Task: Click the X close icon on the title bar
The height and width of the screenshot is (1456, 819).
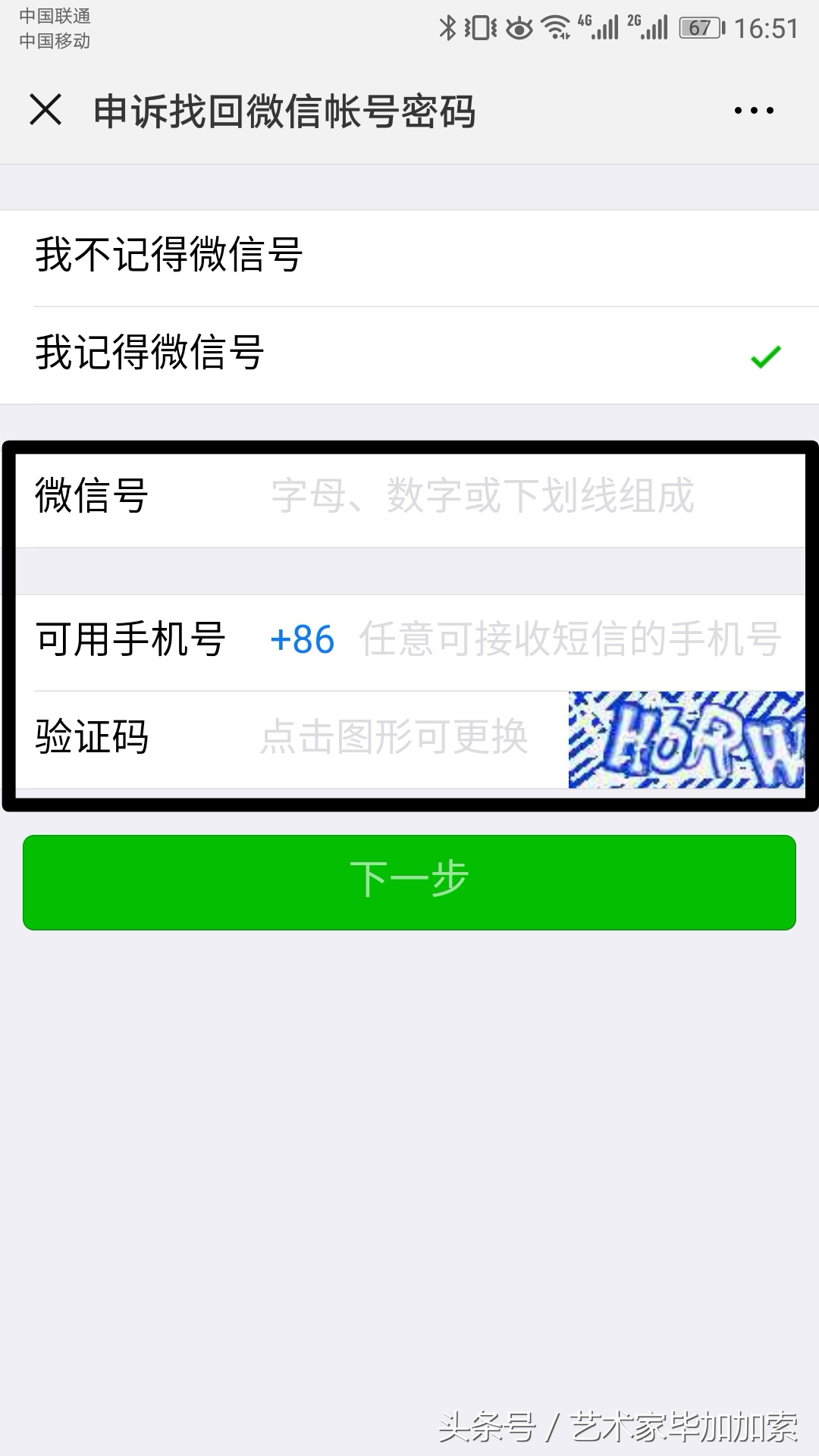Action: [x=47, y=110]
